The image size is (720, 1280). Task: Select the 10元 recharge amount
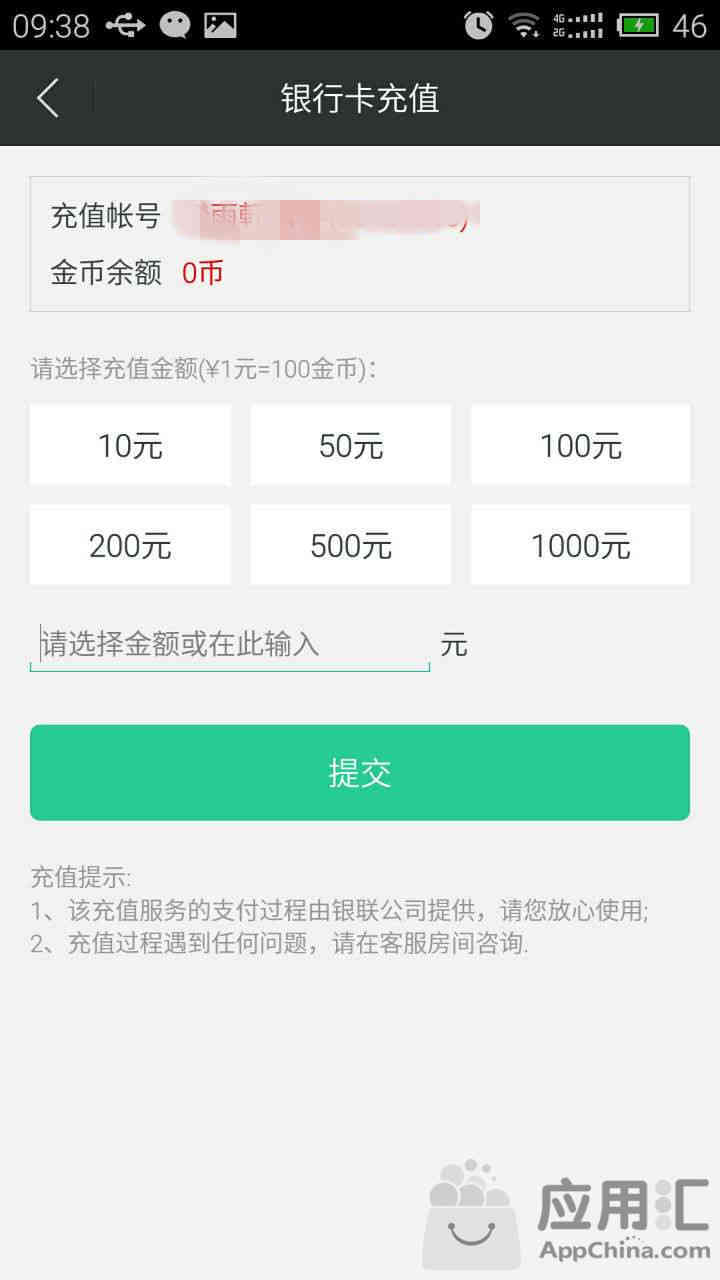pyautogui.click(x=130, y=445)
